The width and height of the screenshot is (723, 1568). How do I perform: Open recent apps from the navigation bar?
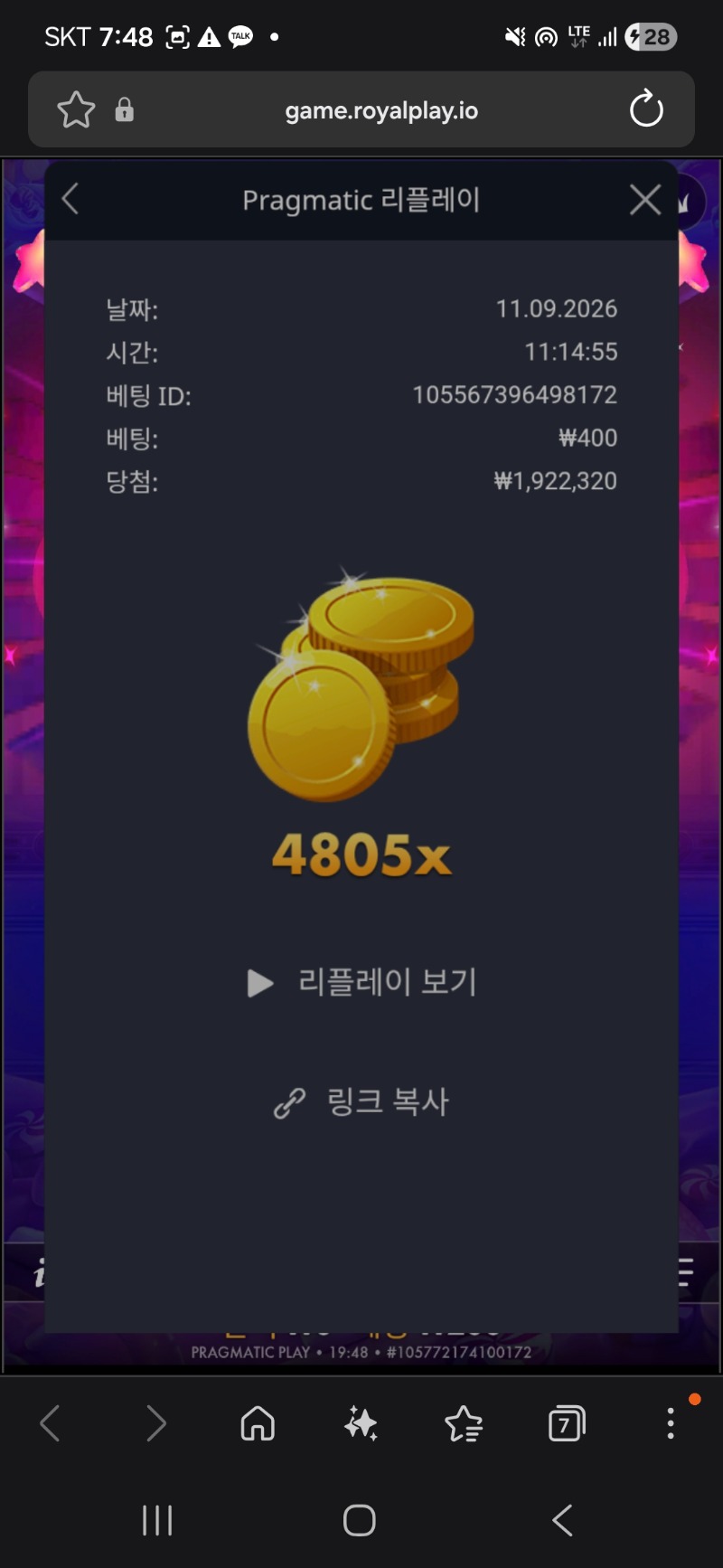click(157, 1521)
